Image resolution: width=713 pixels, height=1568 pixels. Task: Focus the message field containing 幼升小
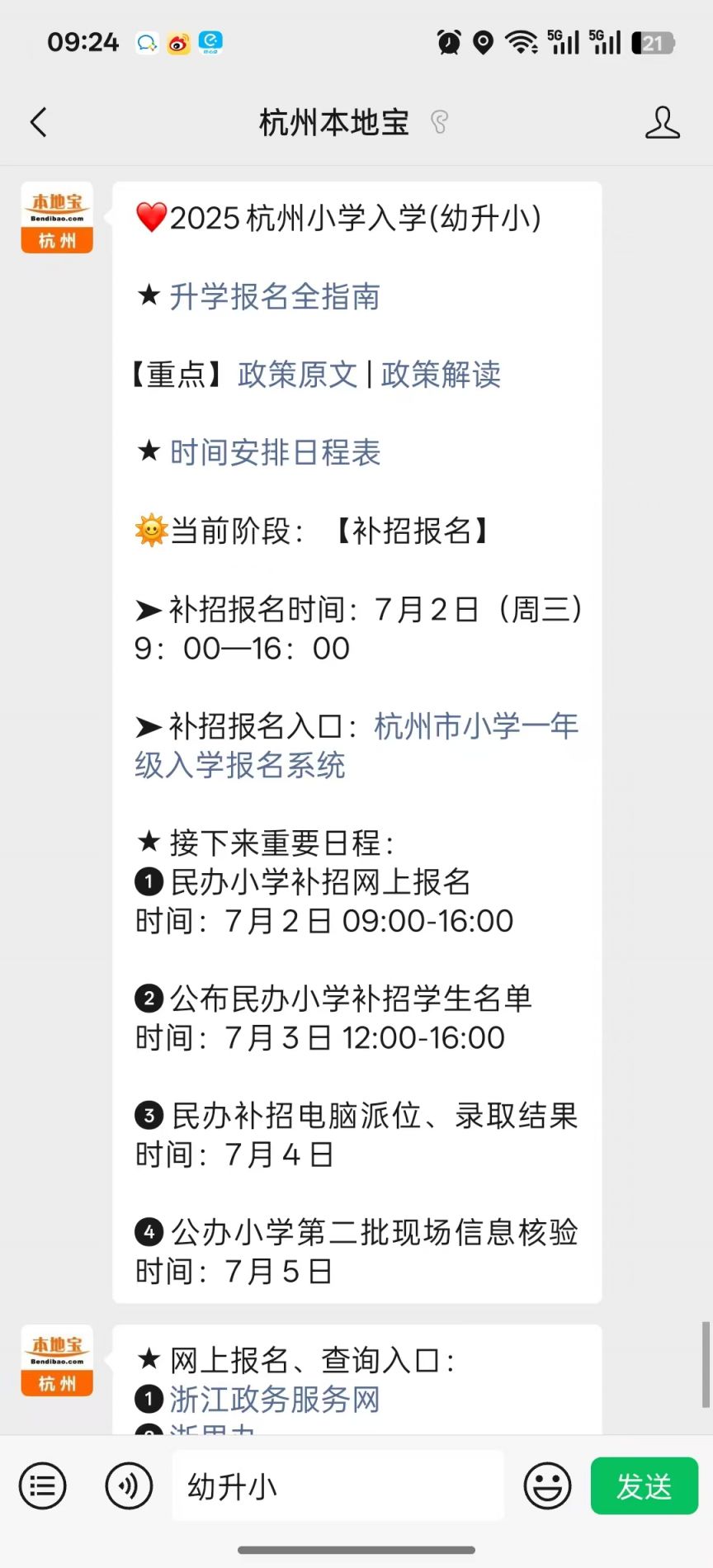(338, 1486)
